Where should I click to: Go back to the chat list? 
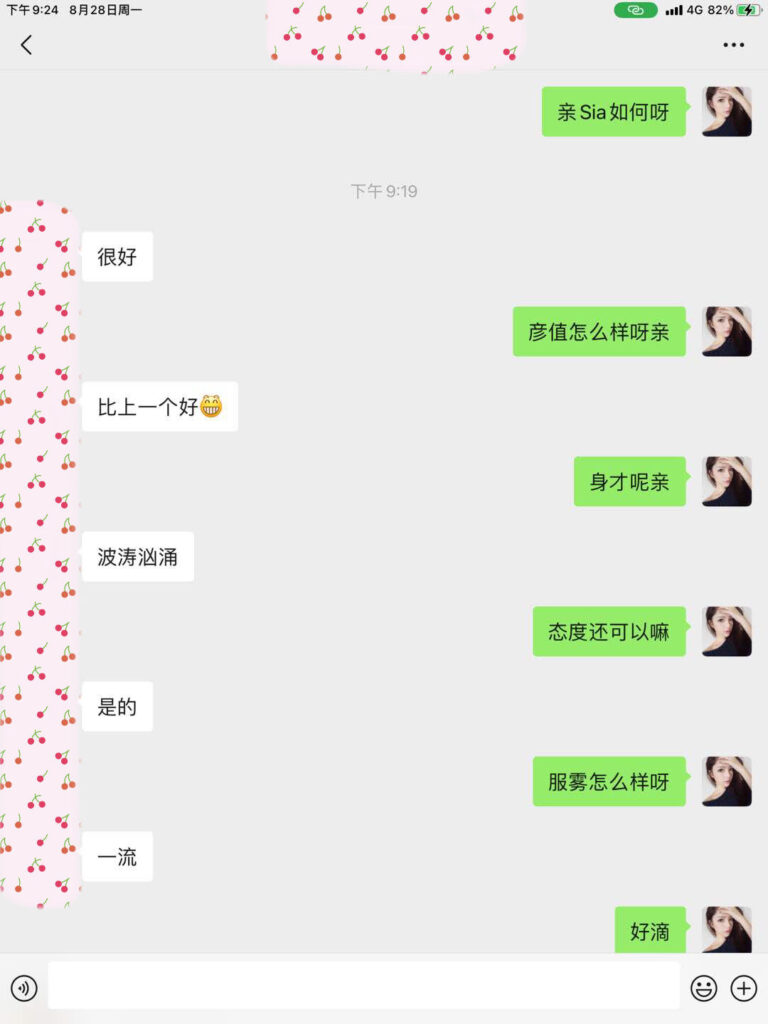pyautogui.click(x=26, y=45)
